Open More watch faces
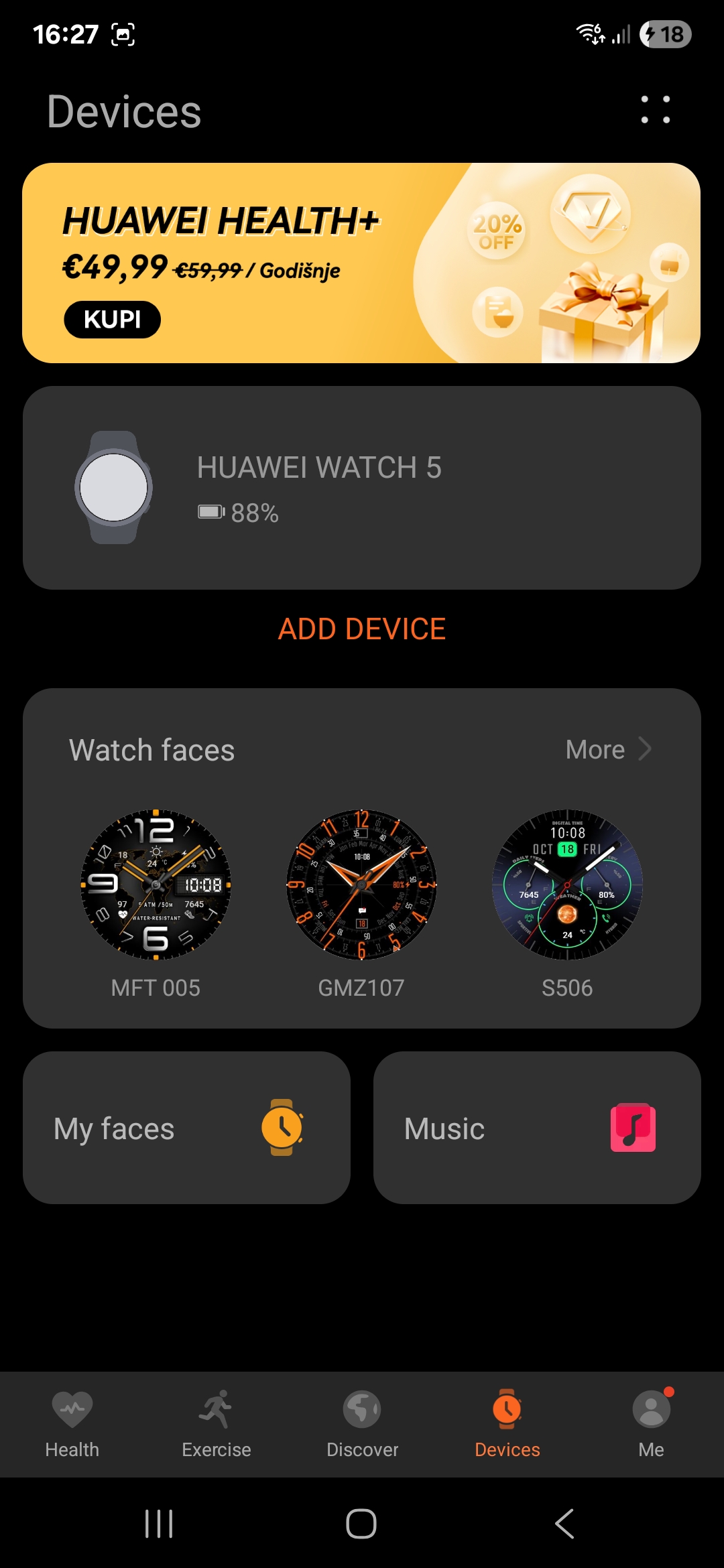 point(608,749)
